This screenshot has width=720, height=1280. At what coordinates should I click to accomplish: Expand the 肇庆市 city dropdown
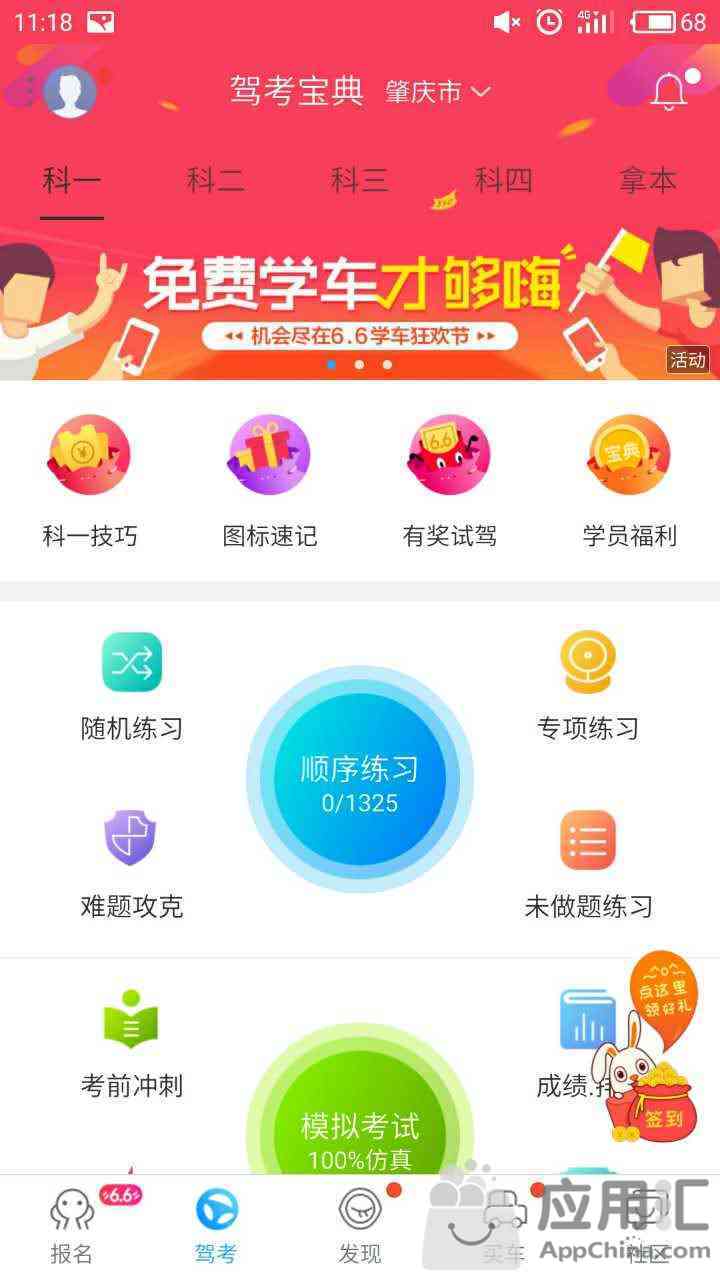[x=438, y=92]
